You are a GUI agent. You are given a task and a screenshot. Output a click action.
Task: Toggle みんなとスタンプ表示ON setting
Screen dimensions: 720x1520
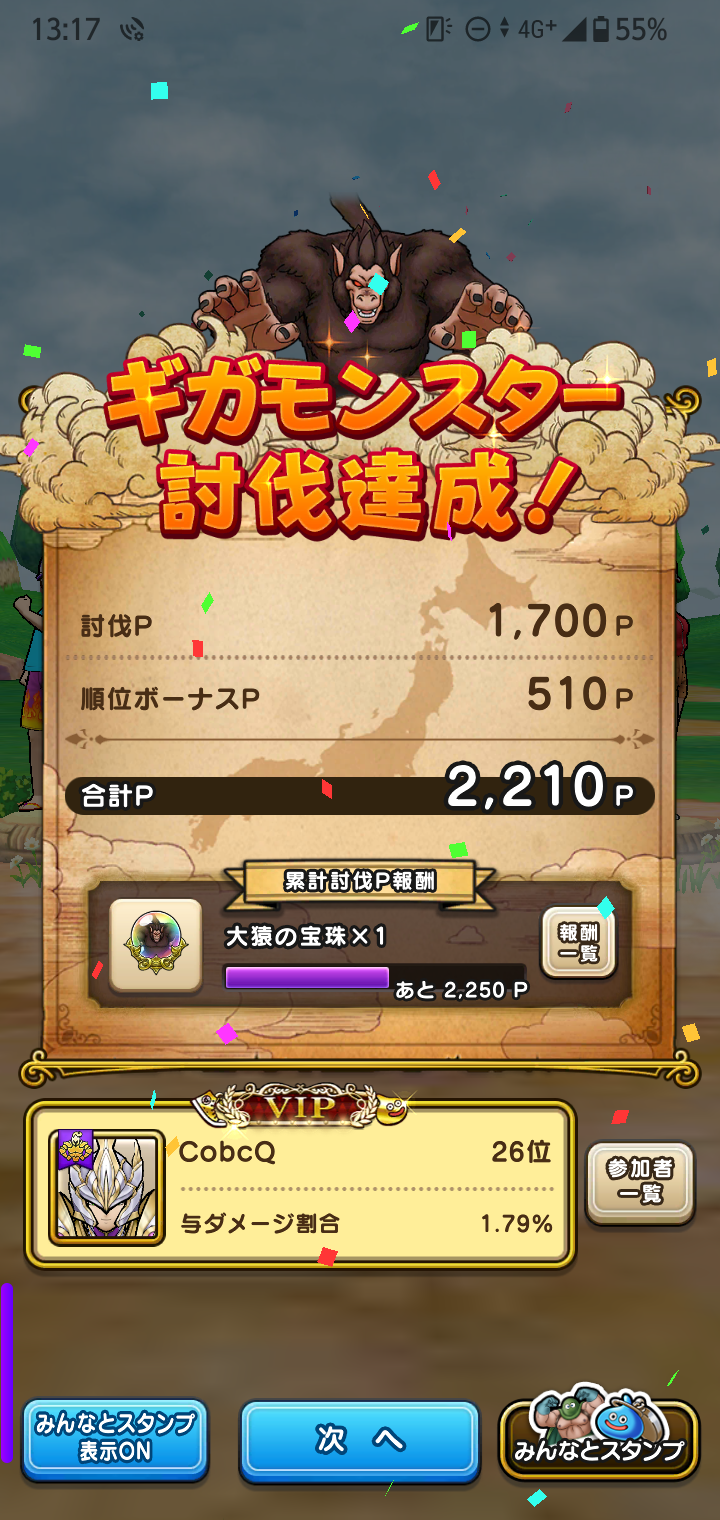[x=115, y=1440]
